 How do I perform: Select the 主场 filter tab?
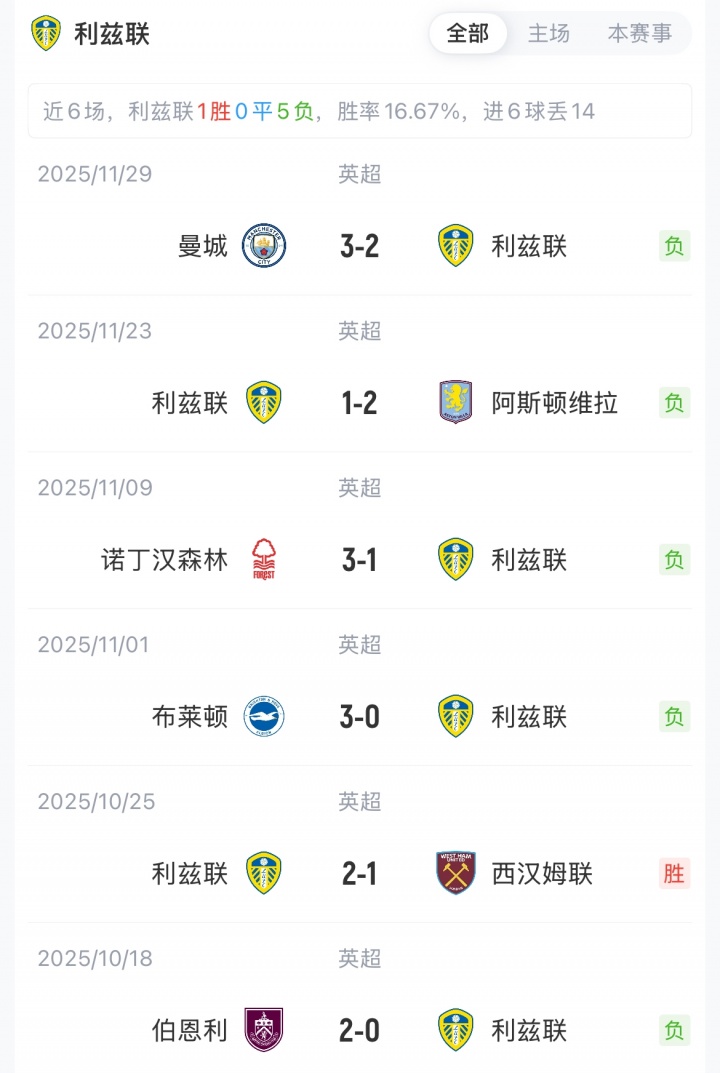549,33
